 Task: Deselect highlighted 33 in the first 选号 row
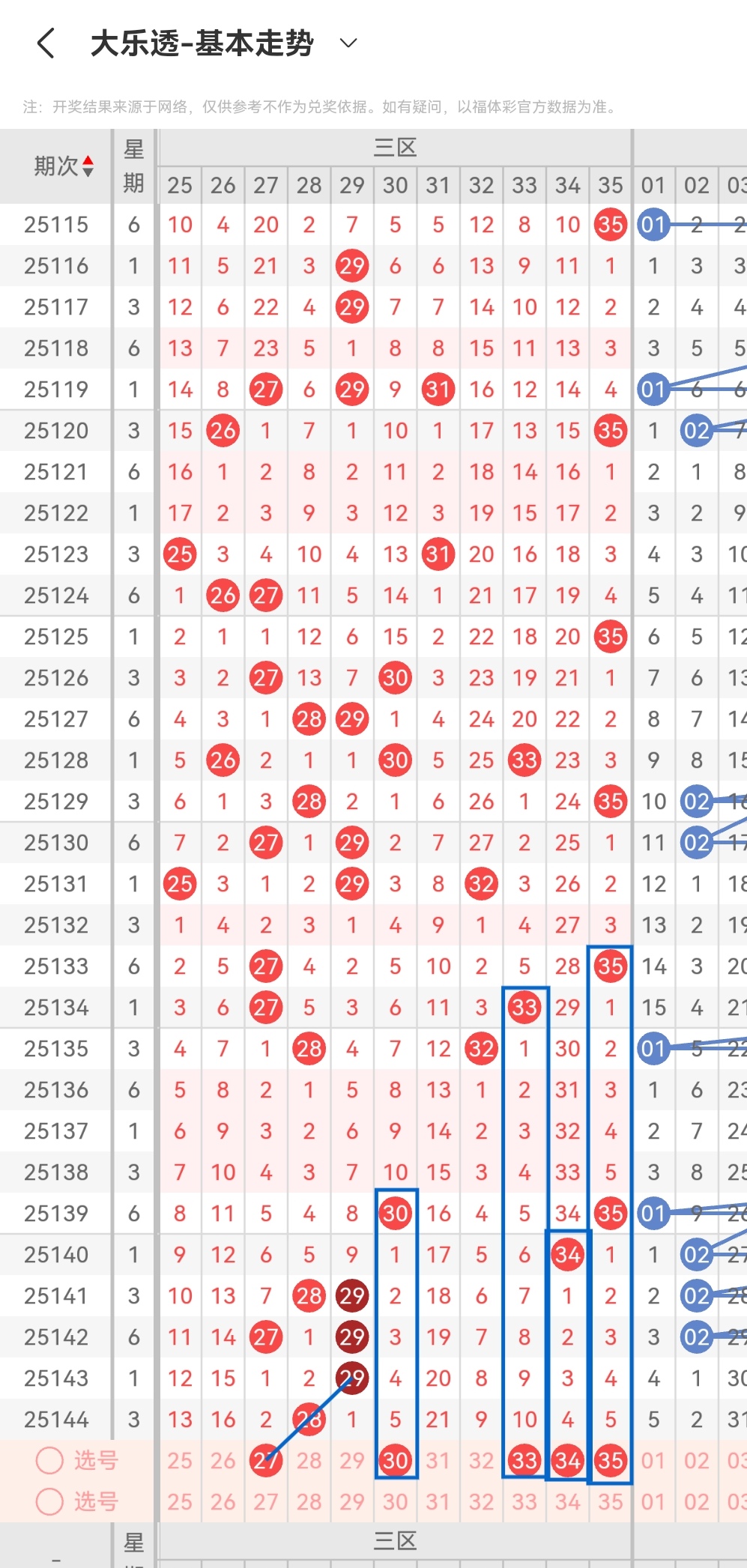[524, 1460]
